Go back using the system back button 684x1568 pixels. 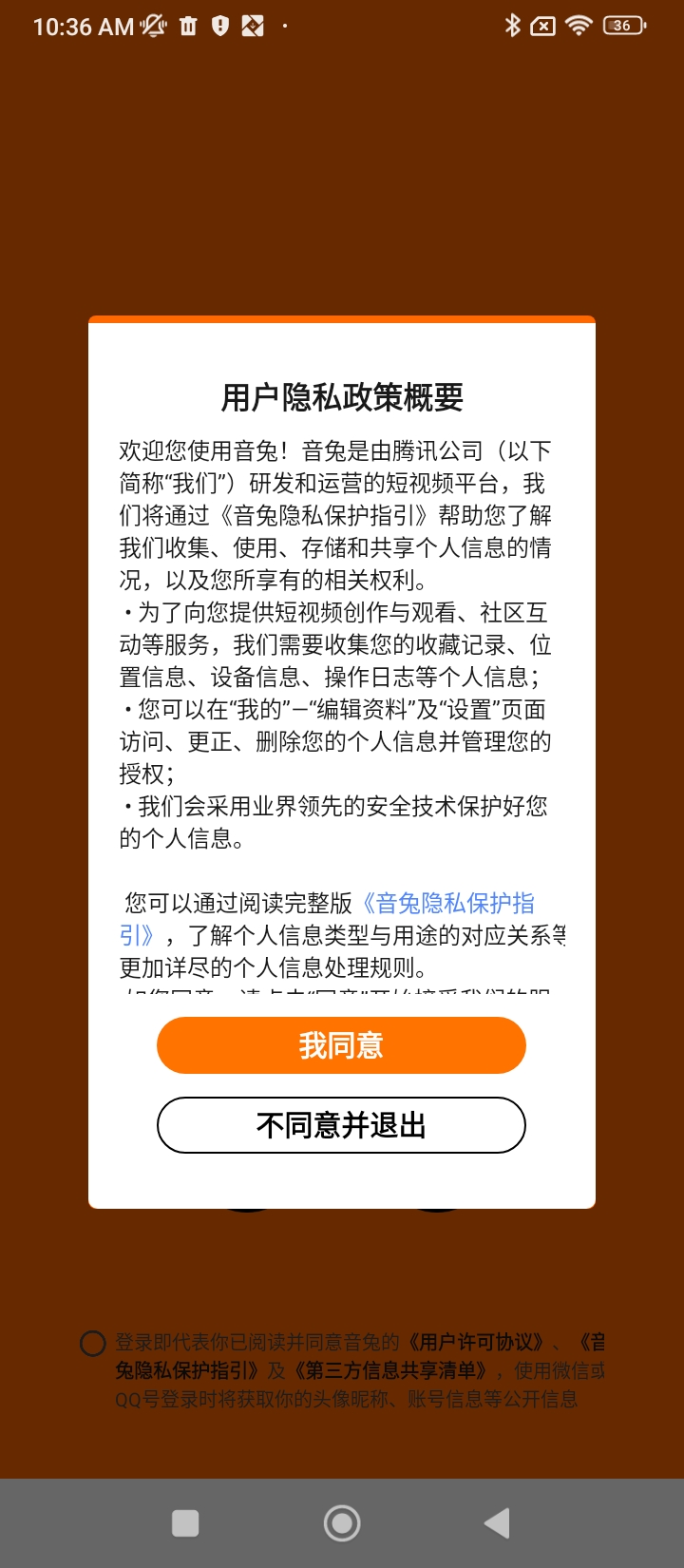(497, 1523)
